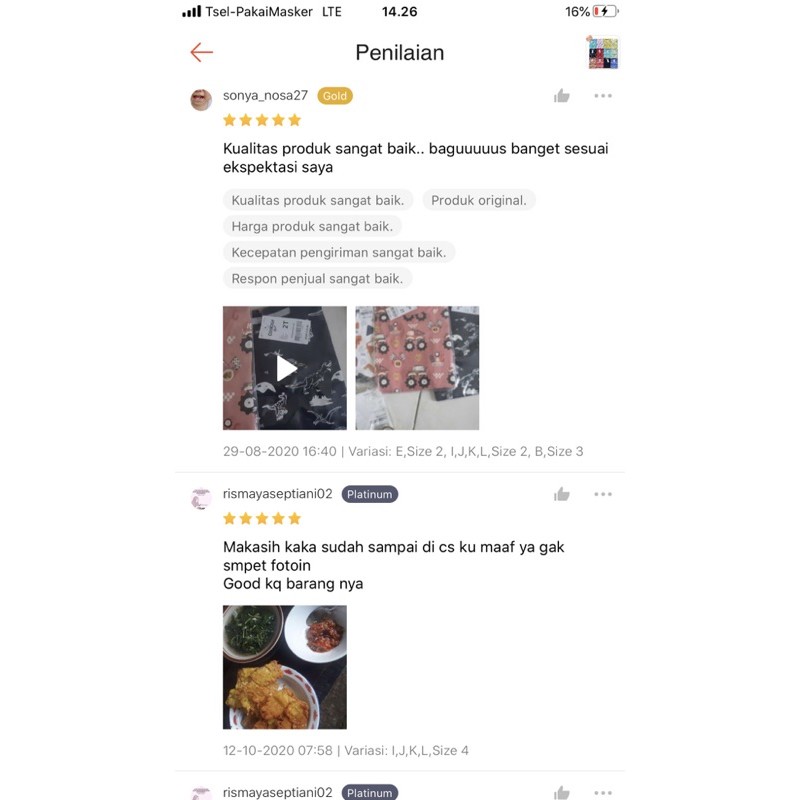View sonya_nosa27's second review photo
Viewport: 800px width, 800px height.
pyautogui.click(x=417, y=368)
